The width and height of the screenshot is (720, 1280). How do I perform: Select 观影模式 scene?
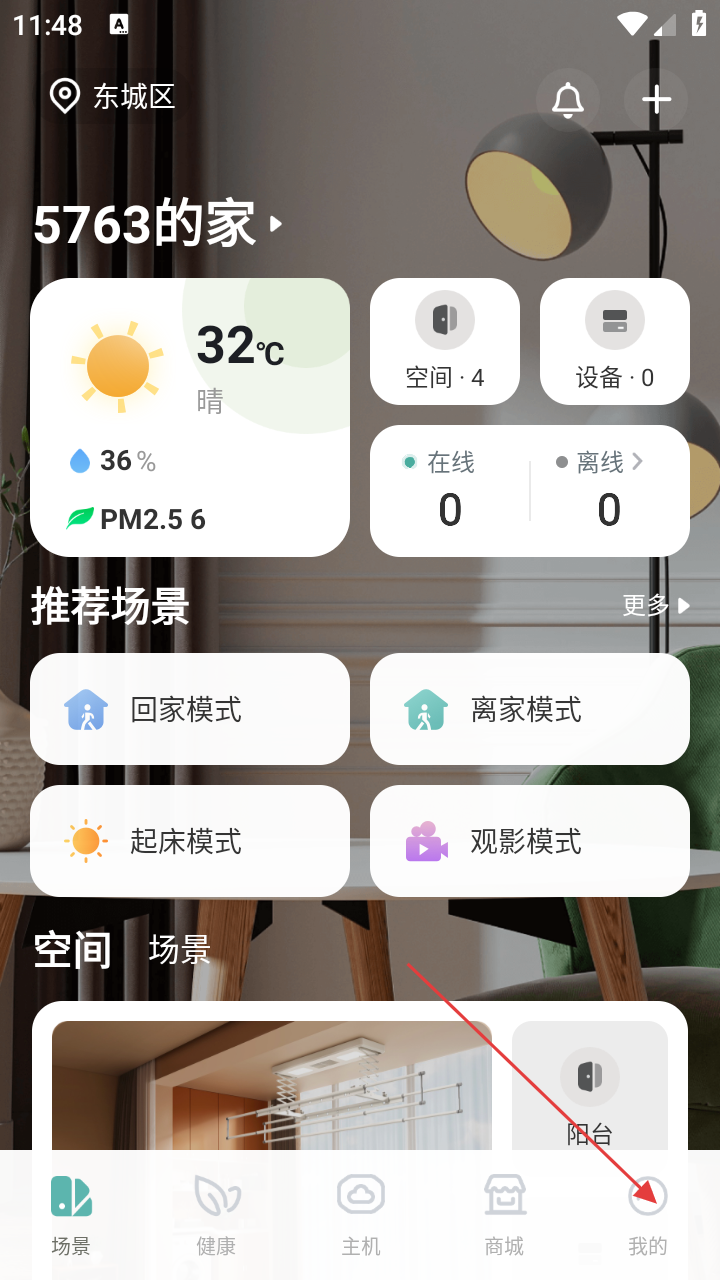coord(530,841)
